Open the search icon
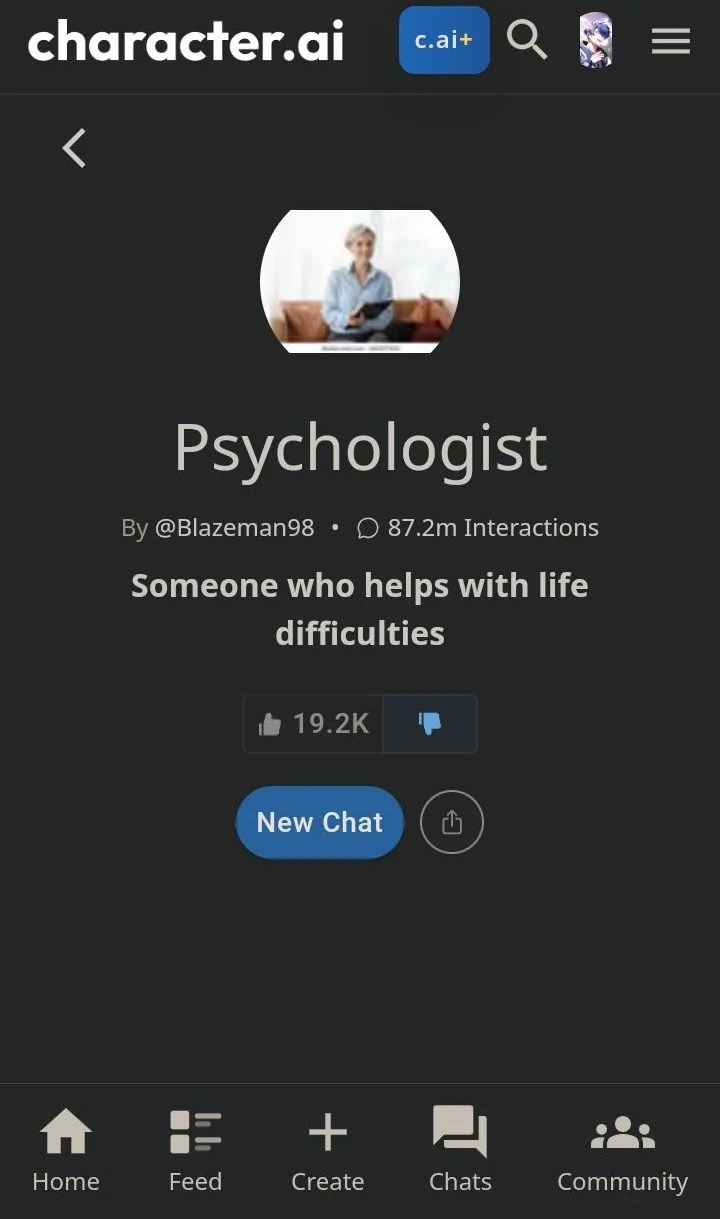Viewport: 720px width, 1219px height. [x=528, y=41]
